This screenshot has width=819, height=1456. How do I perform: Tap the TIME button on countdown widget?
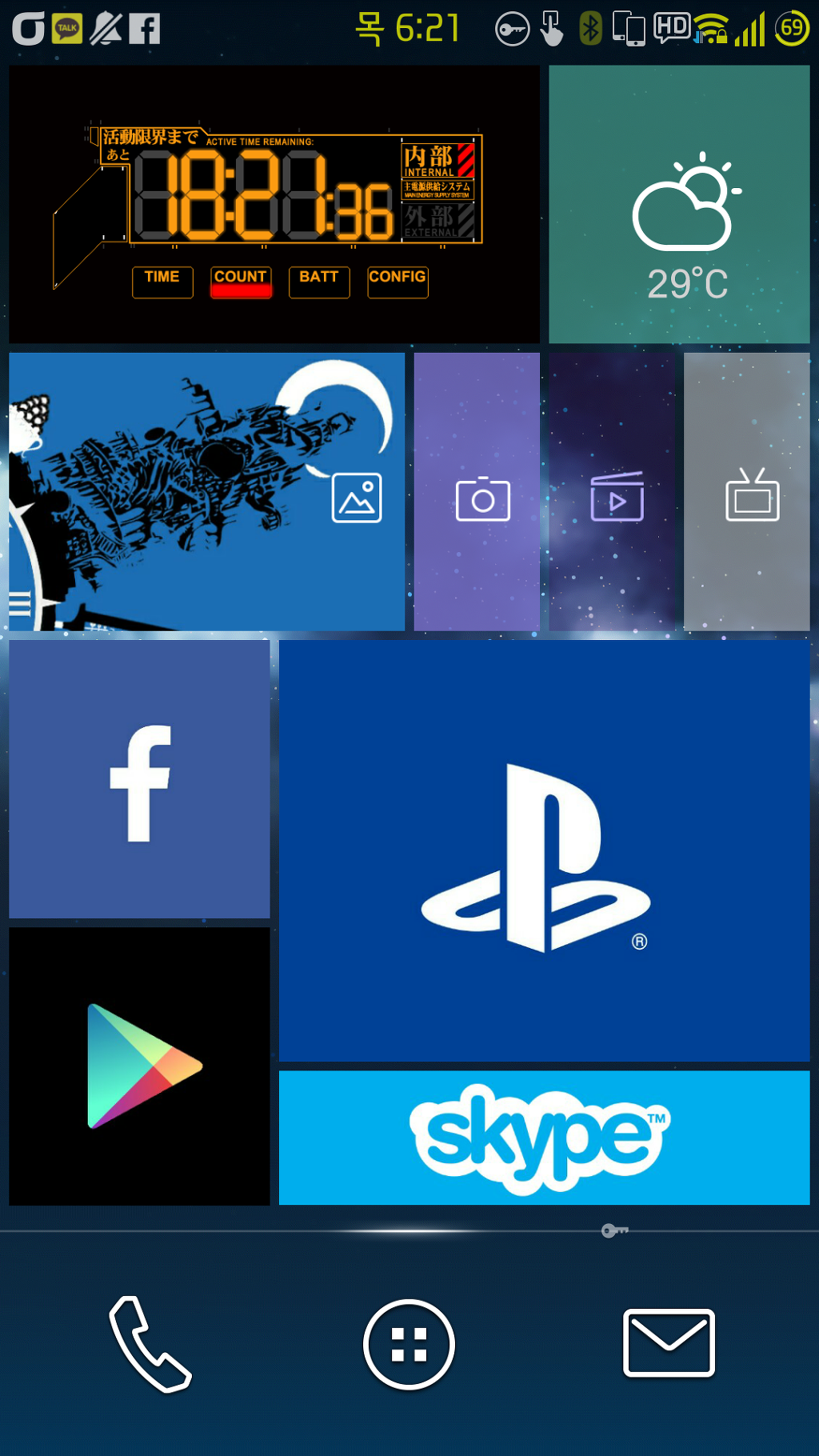pos(162,282)
